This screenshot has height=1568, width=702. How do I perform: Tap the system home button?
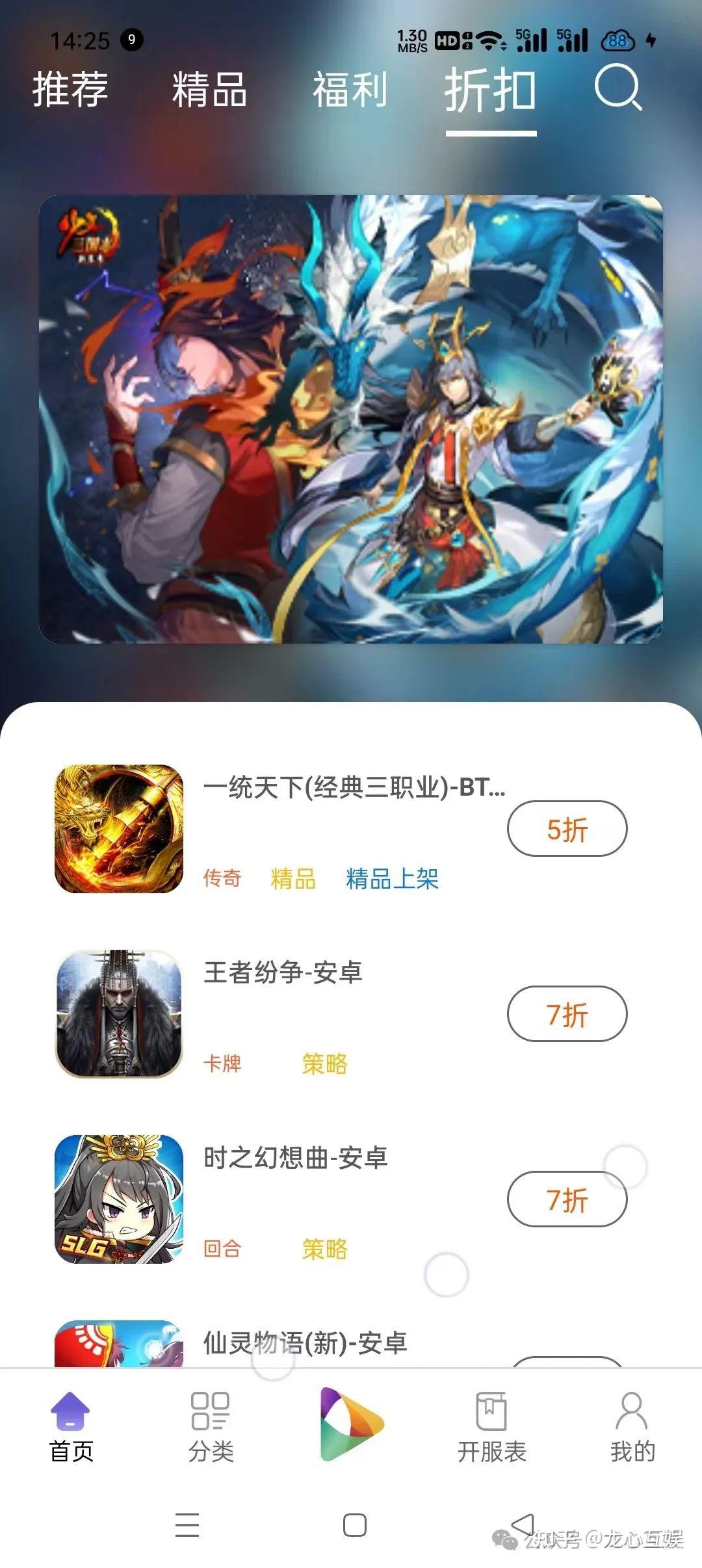point(354,1525)
